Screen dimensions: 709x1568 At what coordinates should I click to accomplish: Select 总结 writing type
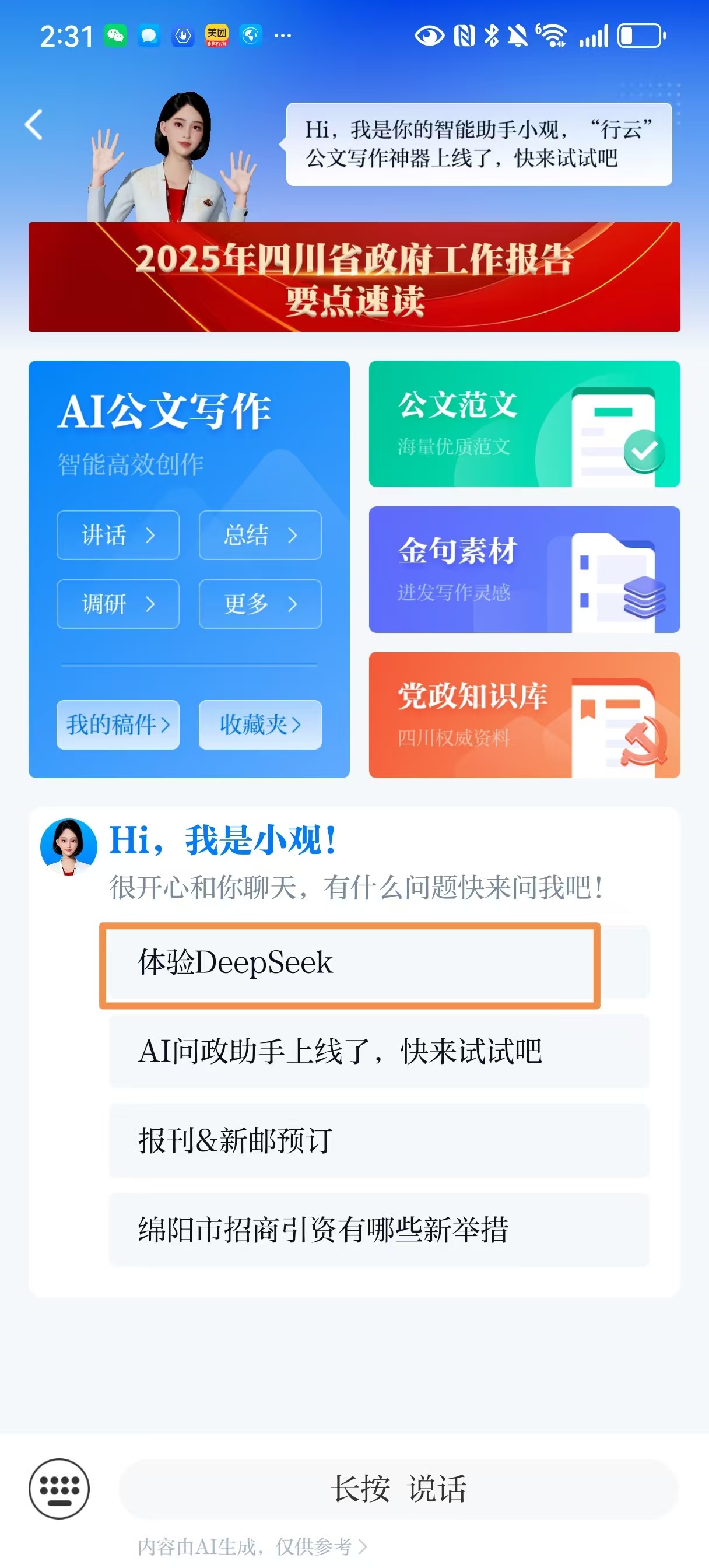point(260,535)
